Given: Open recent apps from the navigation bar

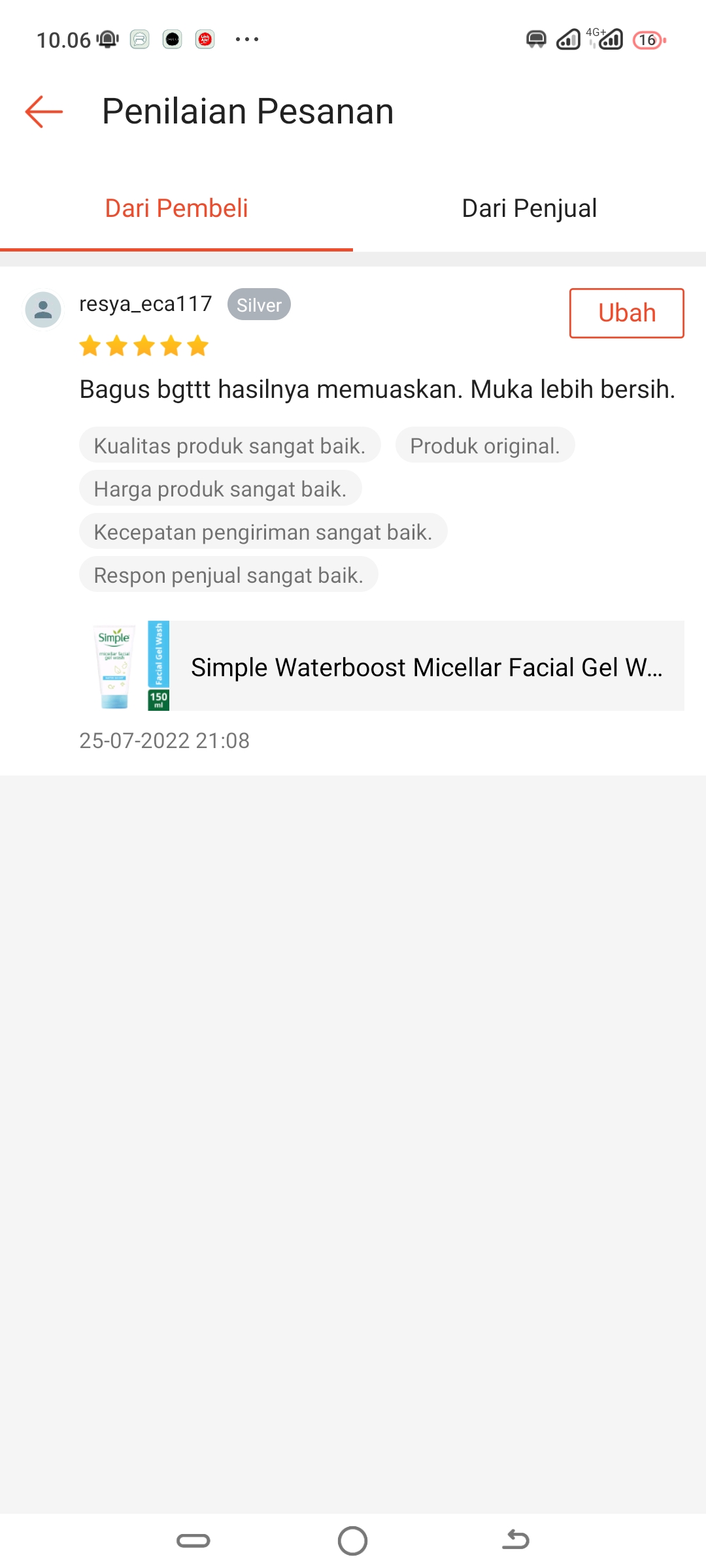Looking at the screenshot, I should (193, 1541).
